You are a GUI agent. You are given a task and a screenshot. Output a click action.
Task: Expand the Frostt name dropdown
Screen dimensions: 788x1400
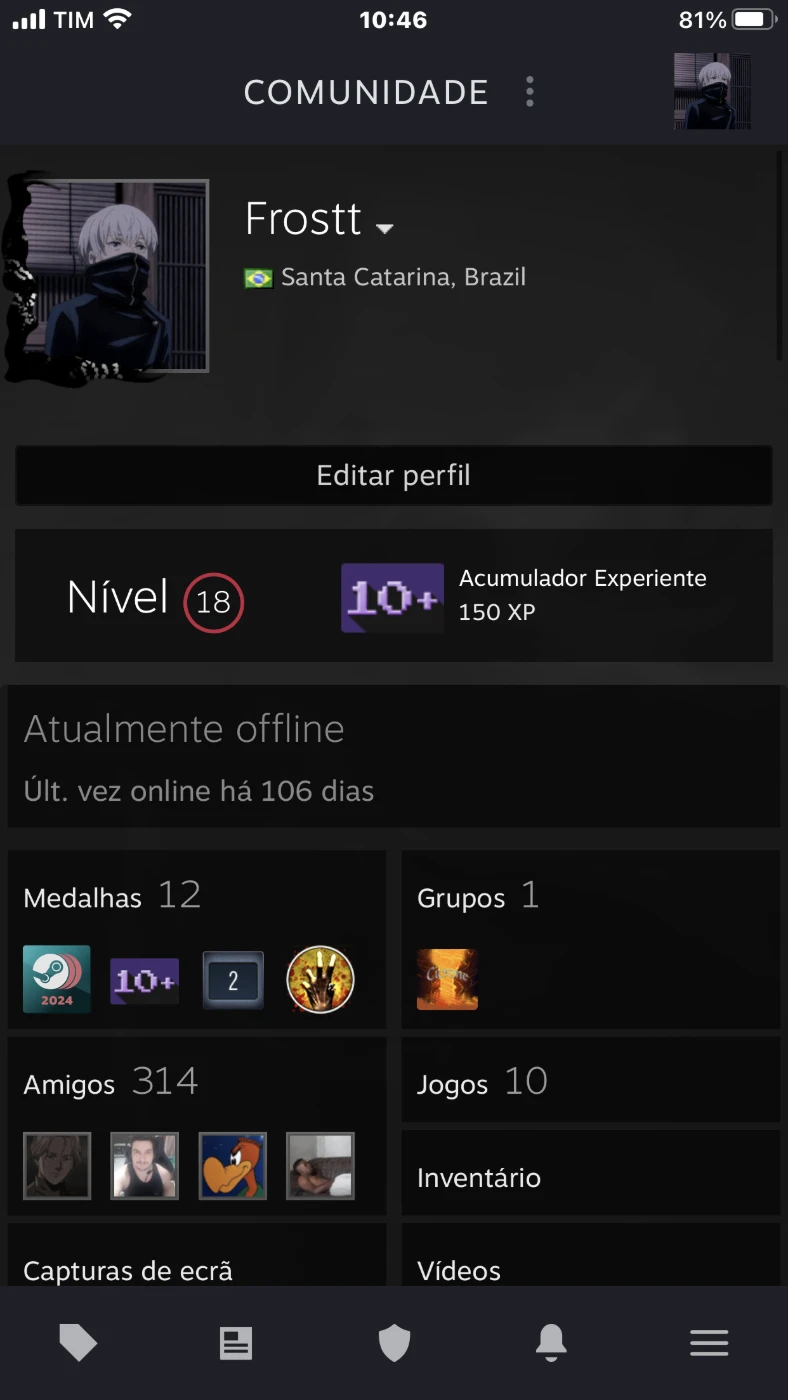pyautogui.click(x=385, y=228)
